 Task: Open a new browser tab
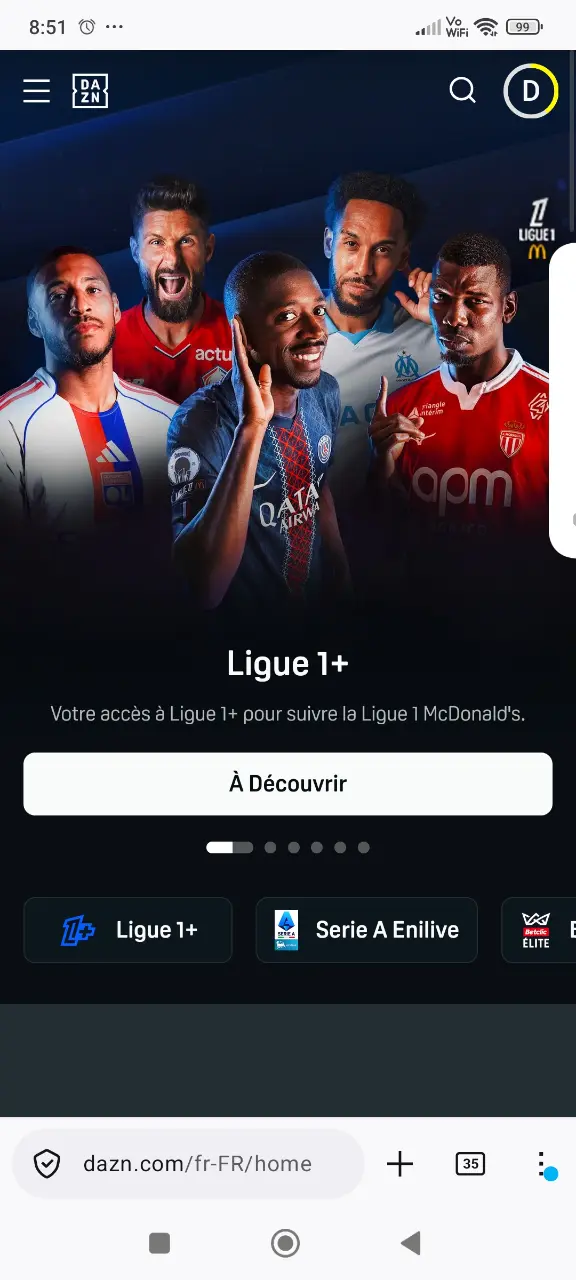pyautogui.click(x=400, y=1164)
